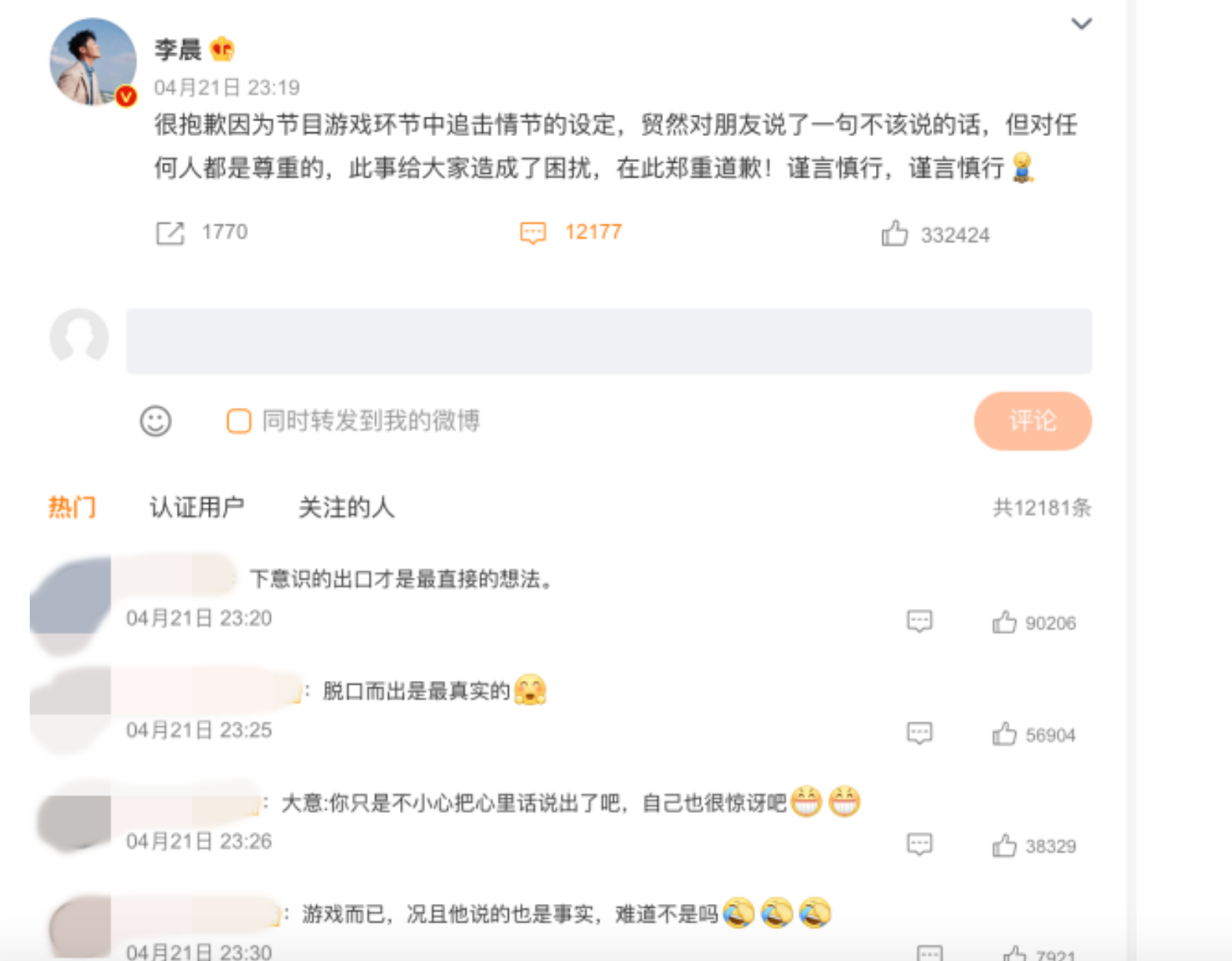The width and height of the screenshot is (1232, 961).
Task: Like the comment with 38329 likes
Action: tap(1004, 846)
